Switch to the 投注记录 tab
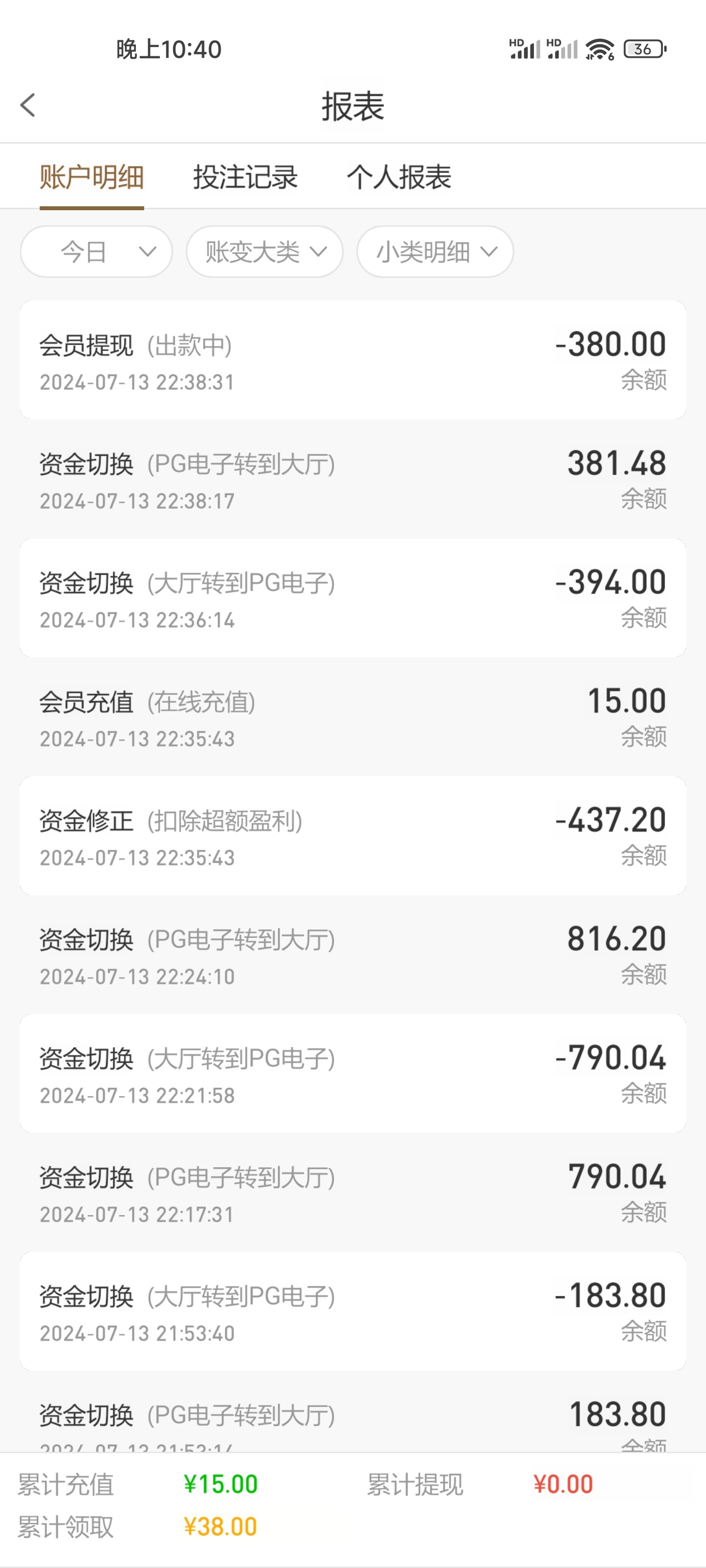706x1568 pixels. pyautogui.click(x=245, y=178)
